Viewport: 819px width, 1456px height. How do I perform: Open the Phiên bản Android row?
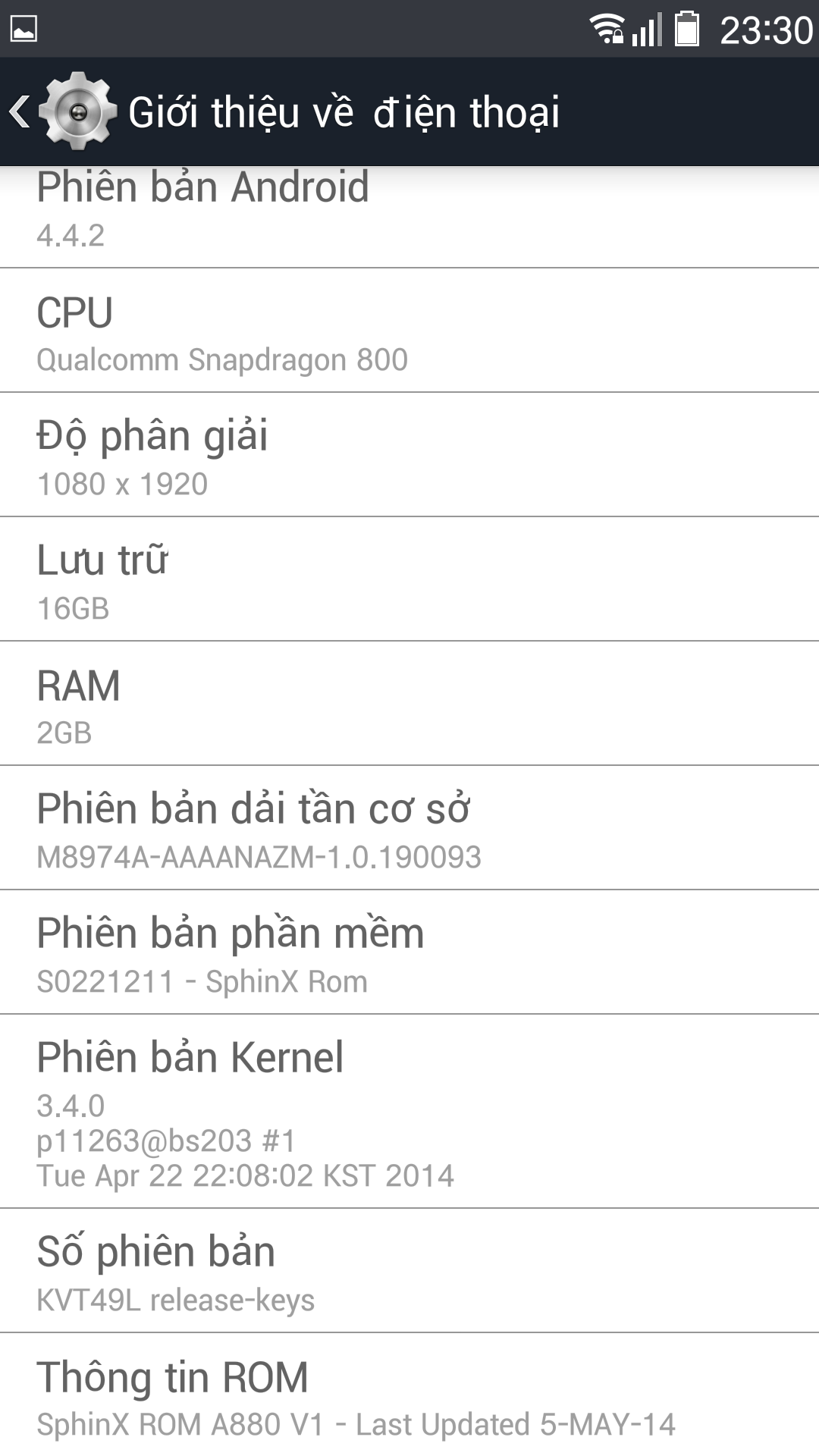pyautogui.click(x=409, y=216)
